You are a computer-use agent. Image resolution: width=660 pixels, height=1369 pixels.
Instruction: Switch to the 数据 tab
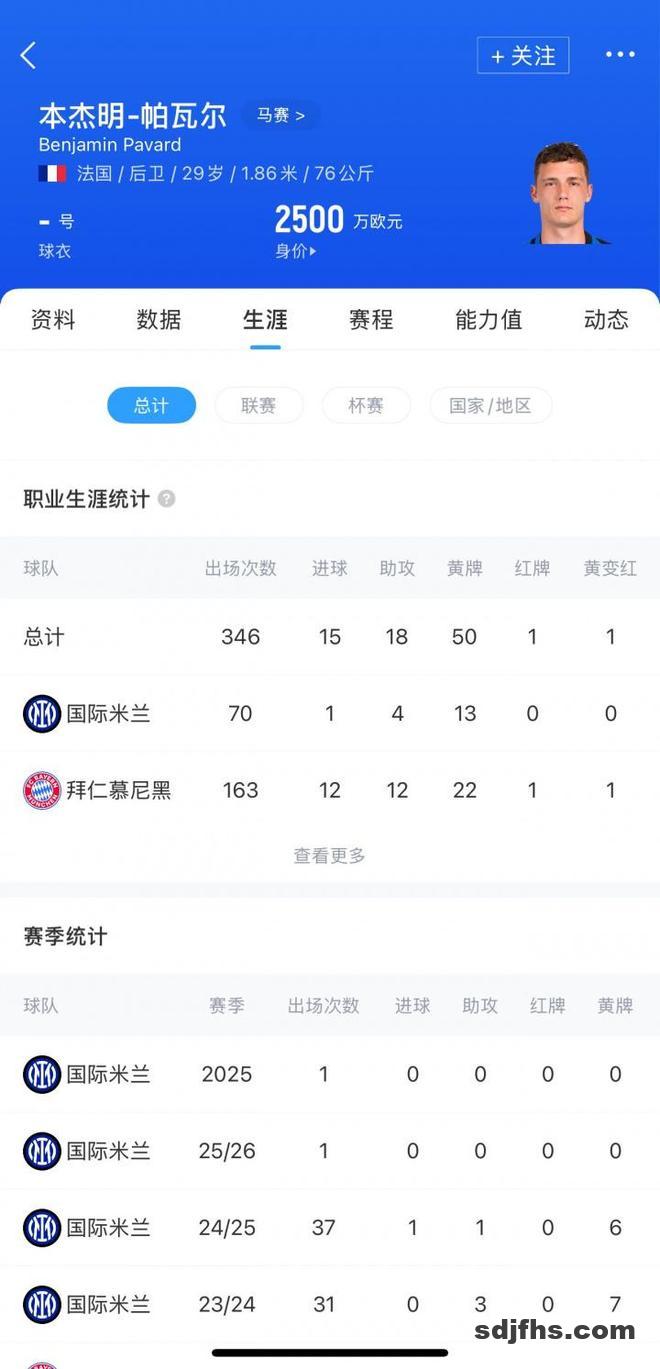159,320
